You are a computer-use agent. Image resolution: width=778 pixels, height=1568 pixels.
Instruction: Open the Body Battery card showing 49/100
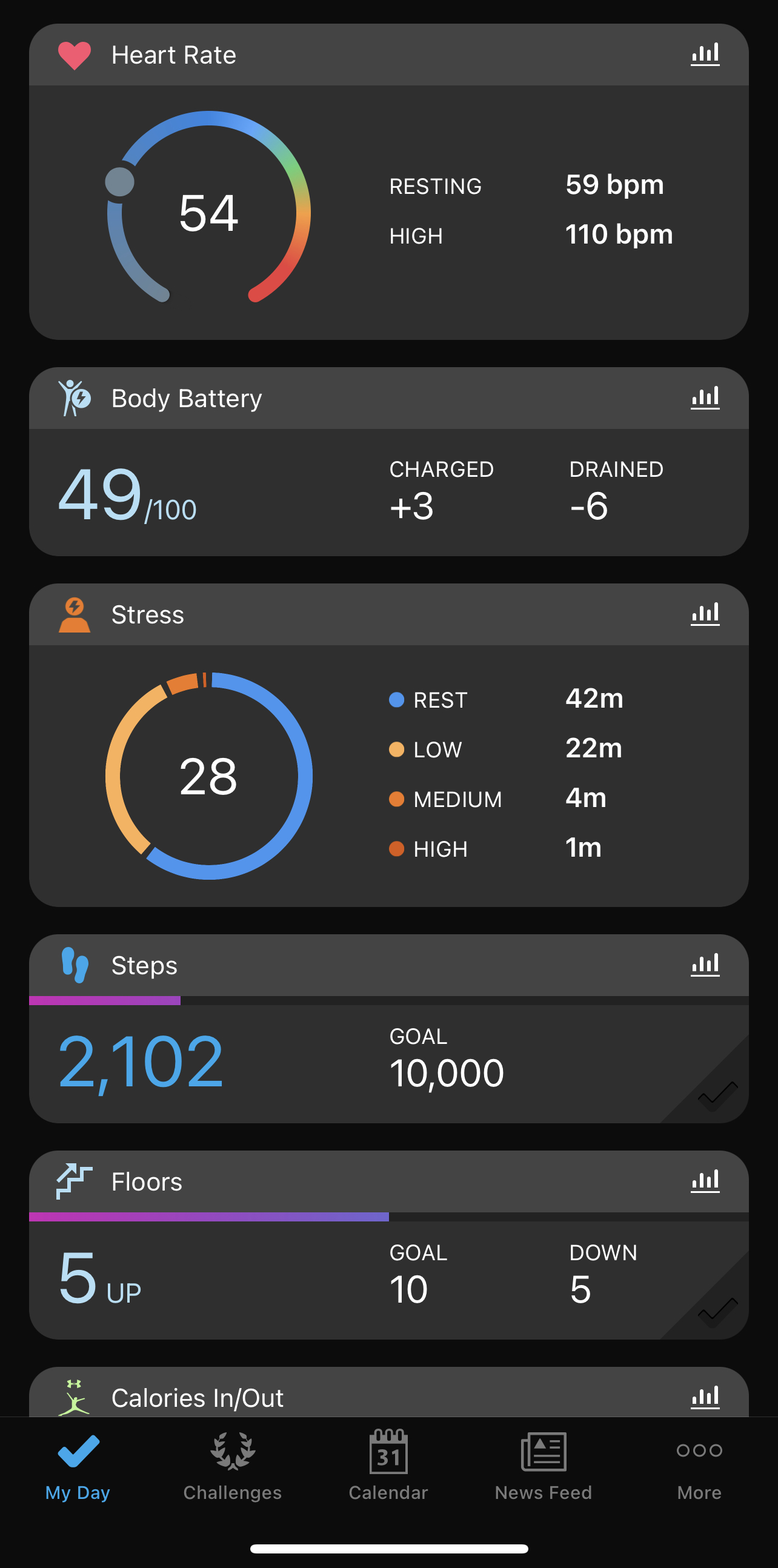(x=389, y=462)
